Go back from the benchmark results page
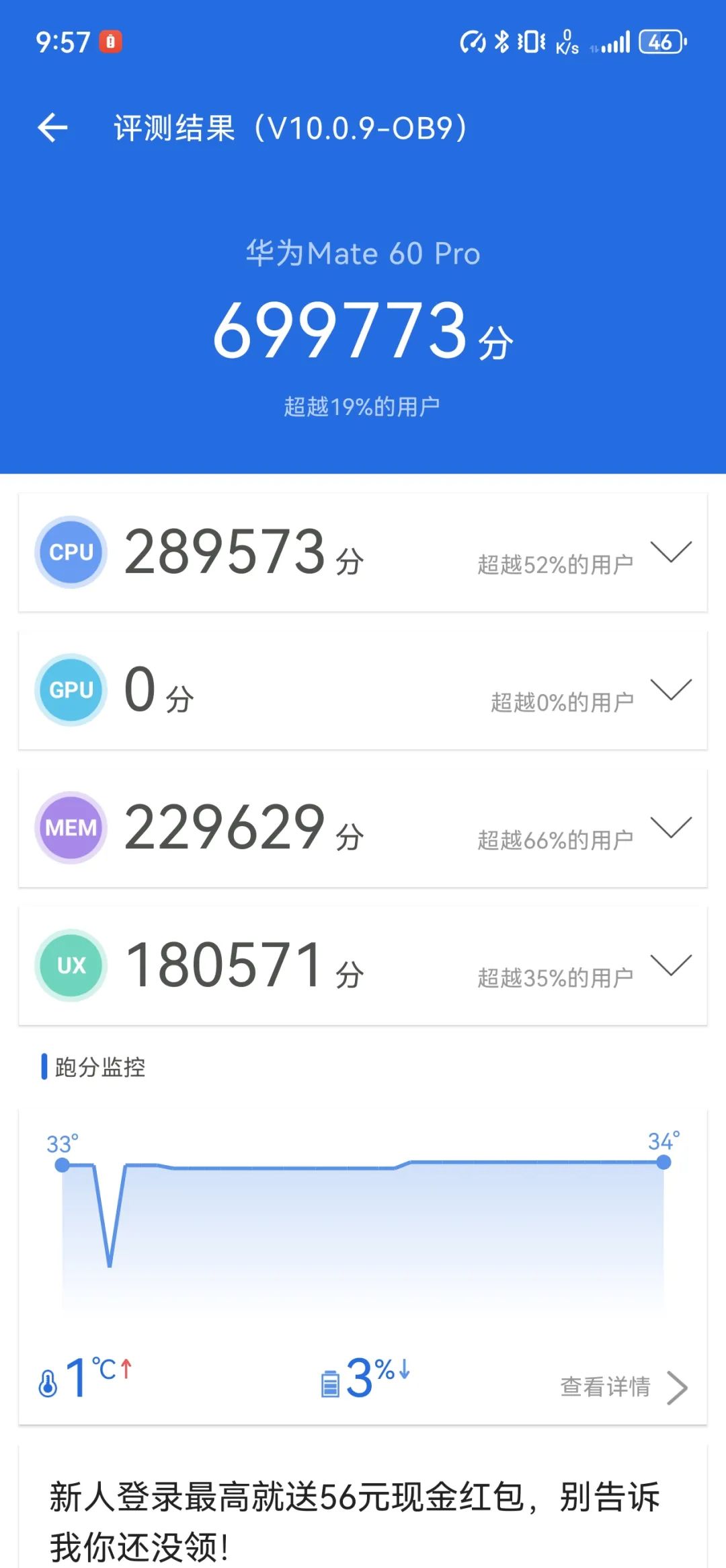This screenshot has width=726, height=1568. (53, 128)
